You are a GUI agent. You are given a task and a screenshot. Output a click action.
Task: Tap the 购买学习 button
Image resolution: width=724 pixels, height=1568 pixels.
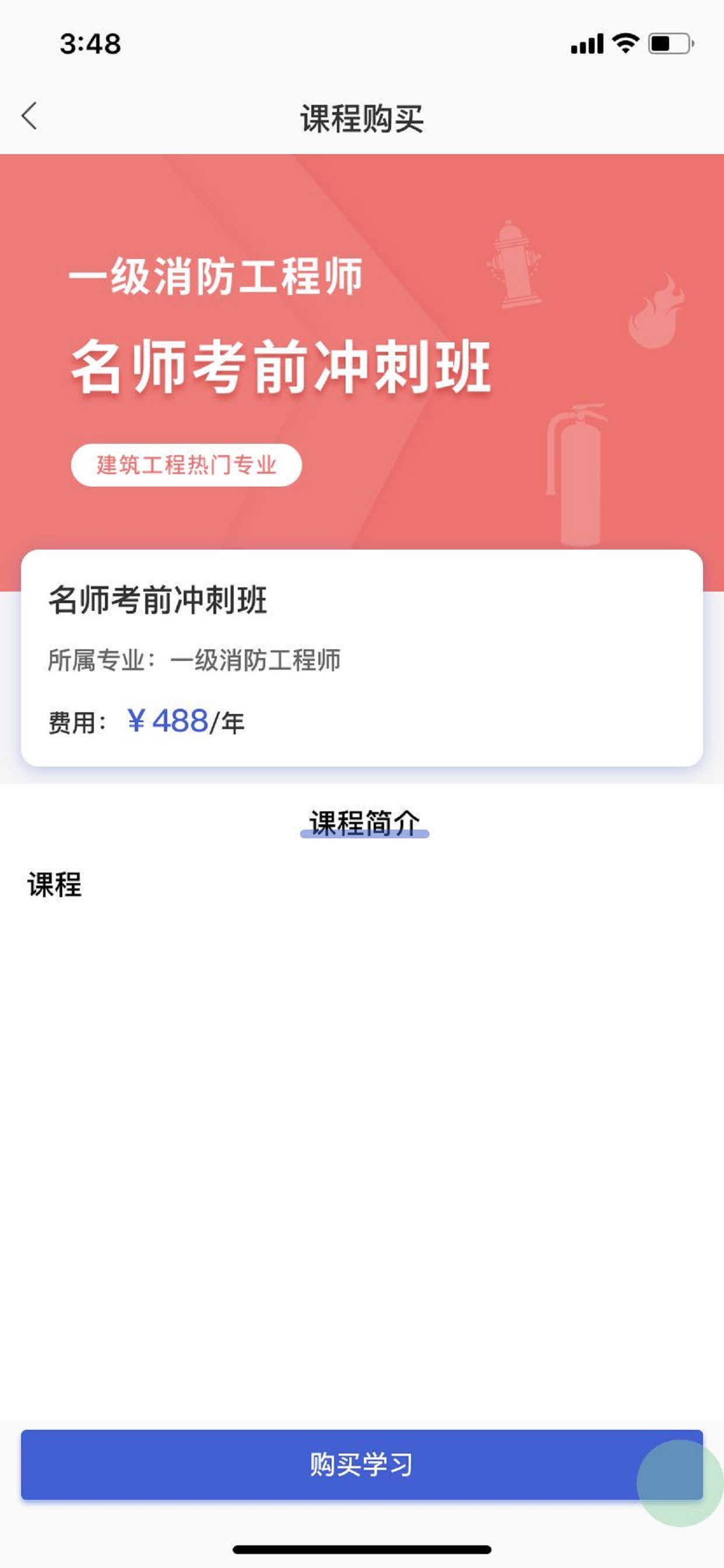point(361,1464)
